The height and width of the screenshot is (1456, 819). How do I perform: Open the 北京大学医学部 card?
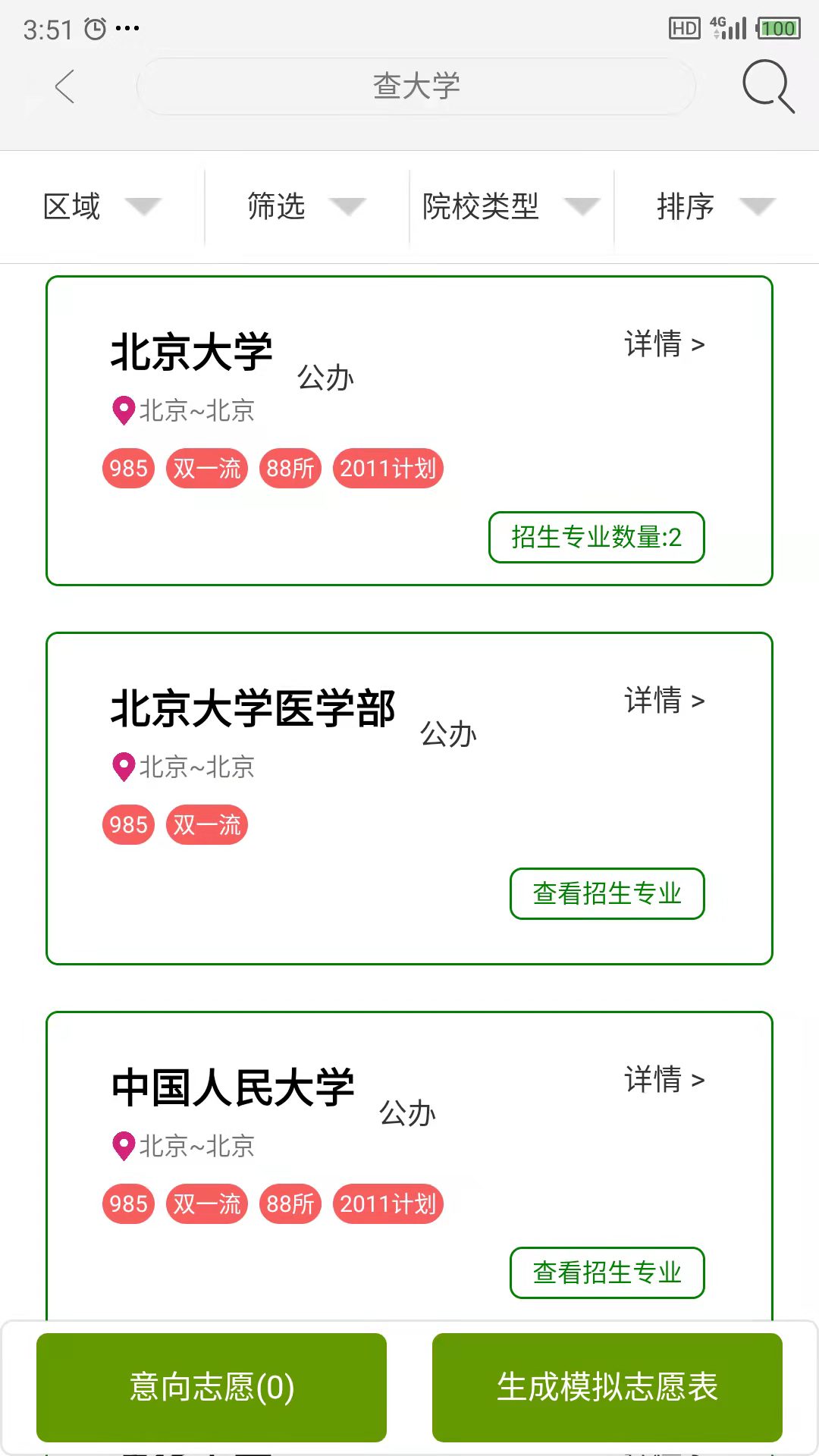409,799
